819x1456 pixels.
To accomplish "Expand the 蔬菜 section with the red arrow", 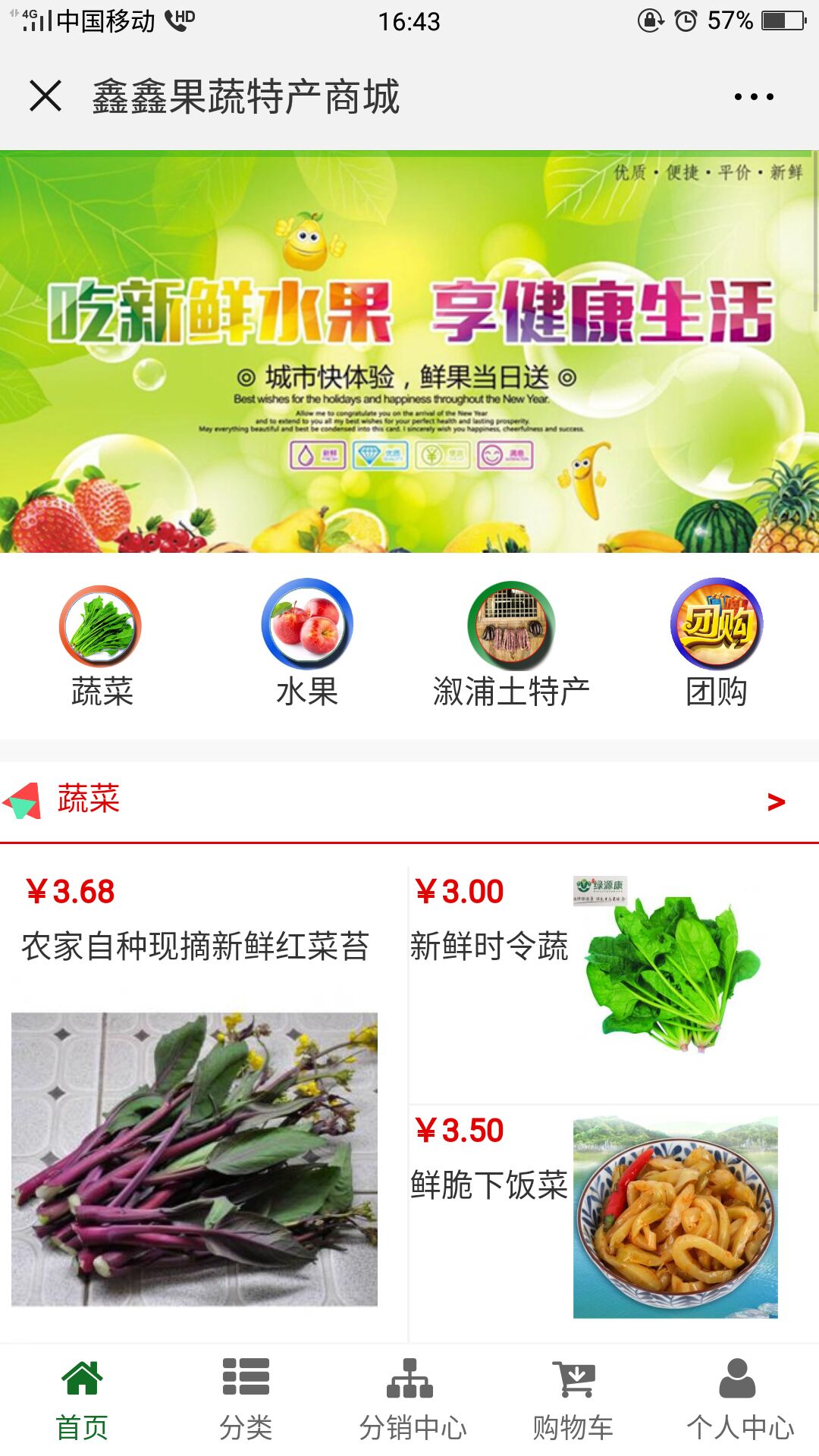I will click(776, 802).
